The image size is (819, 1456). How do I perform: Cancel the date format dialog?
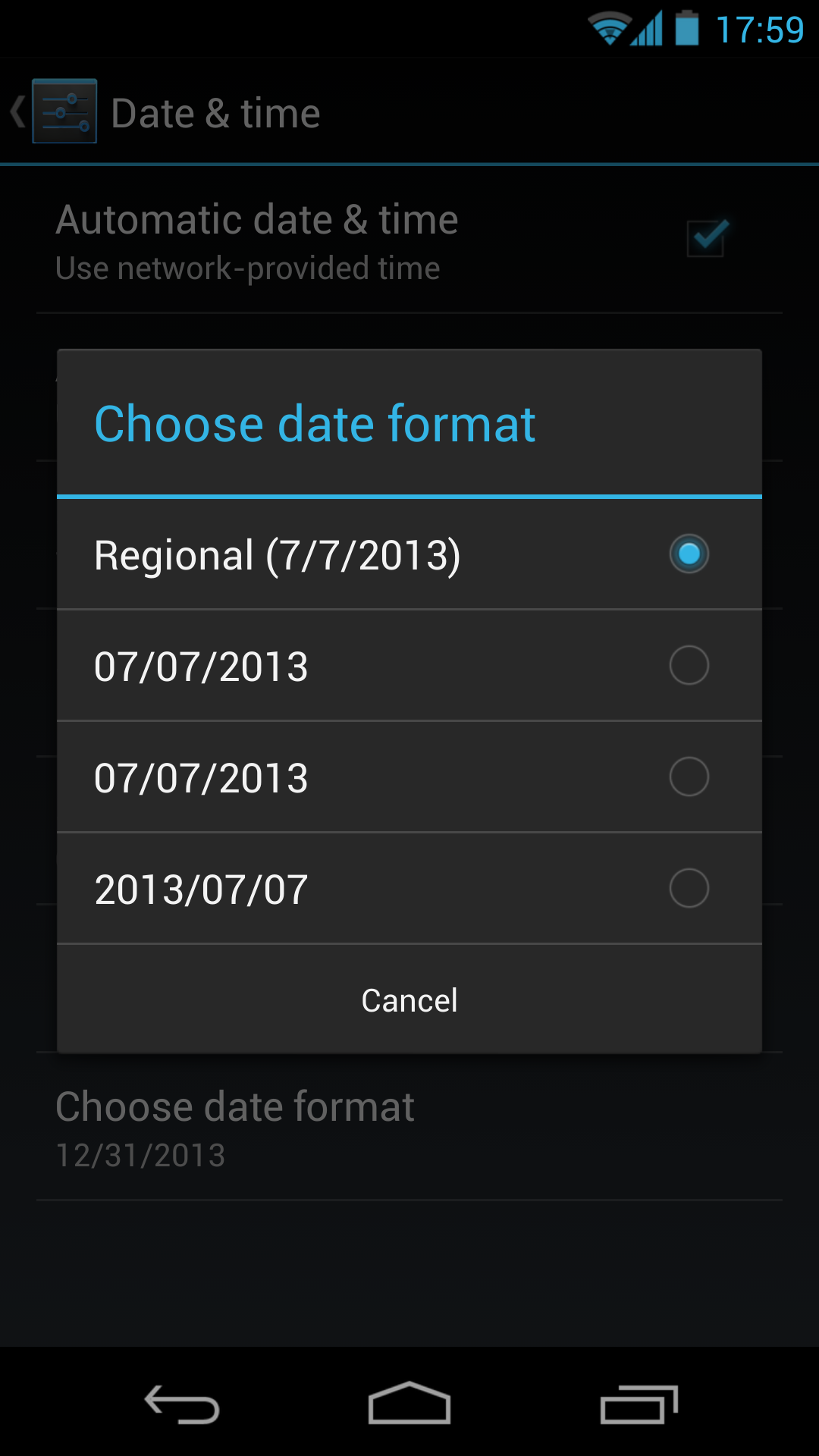click(409, 999)
